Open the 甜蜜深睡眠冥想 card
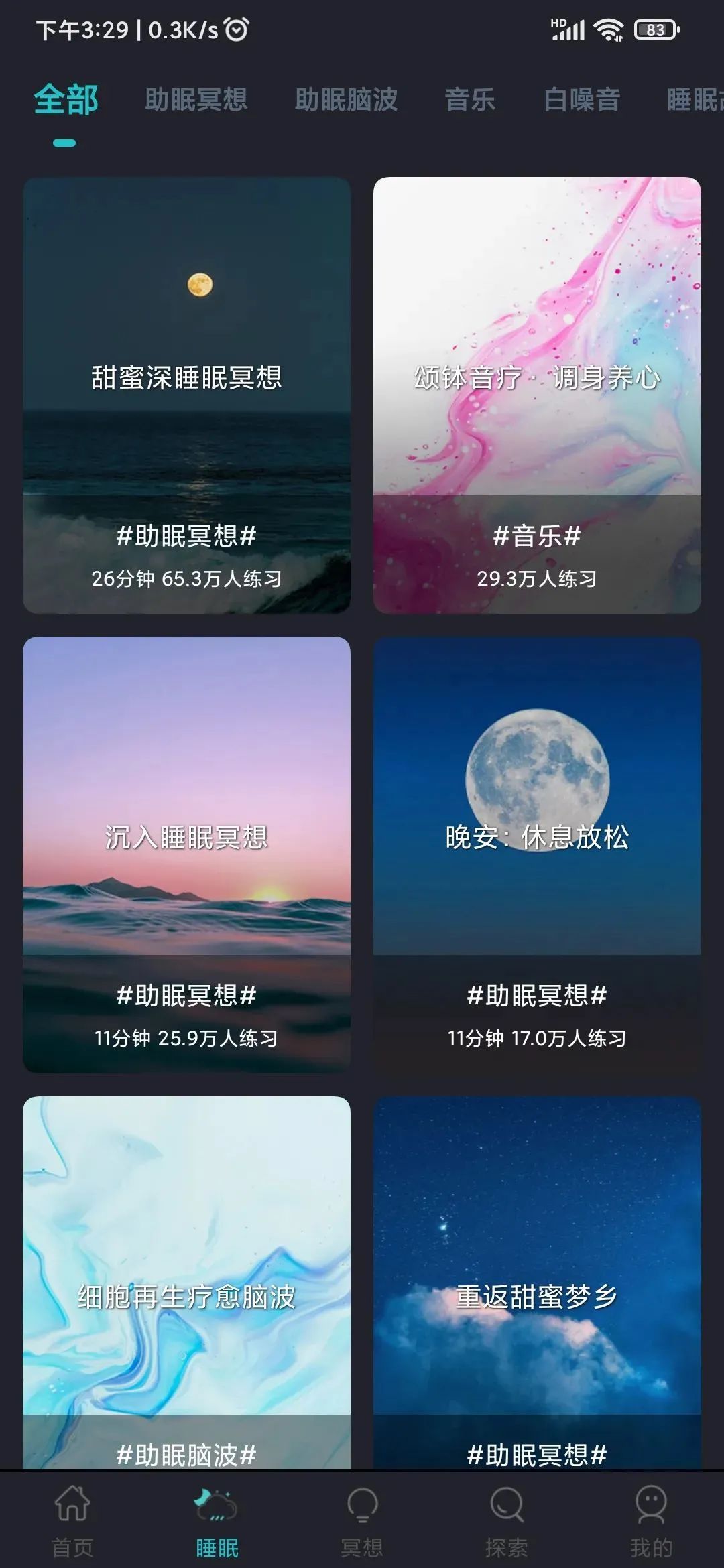This screenshot has height=1568, width=724. coord(186,377)
